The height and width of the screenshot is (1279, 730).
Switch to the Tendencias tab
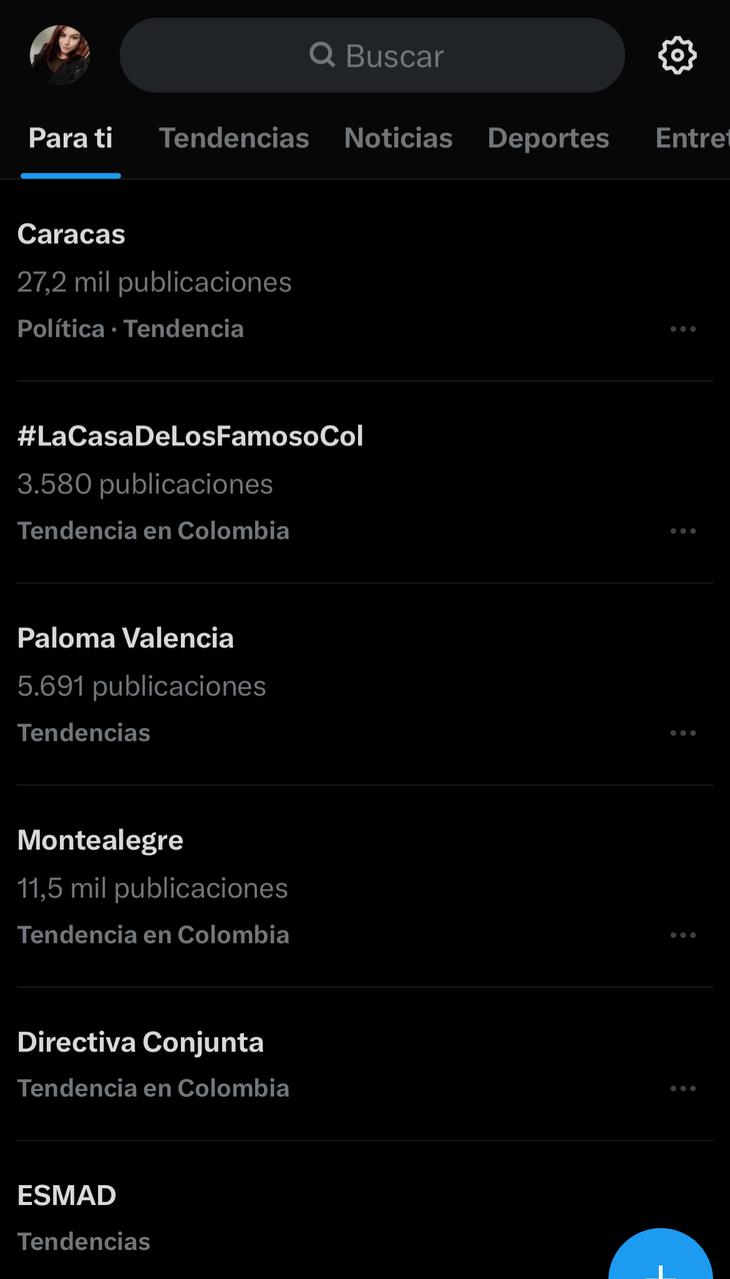pos(233,137)
